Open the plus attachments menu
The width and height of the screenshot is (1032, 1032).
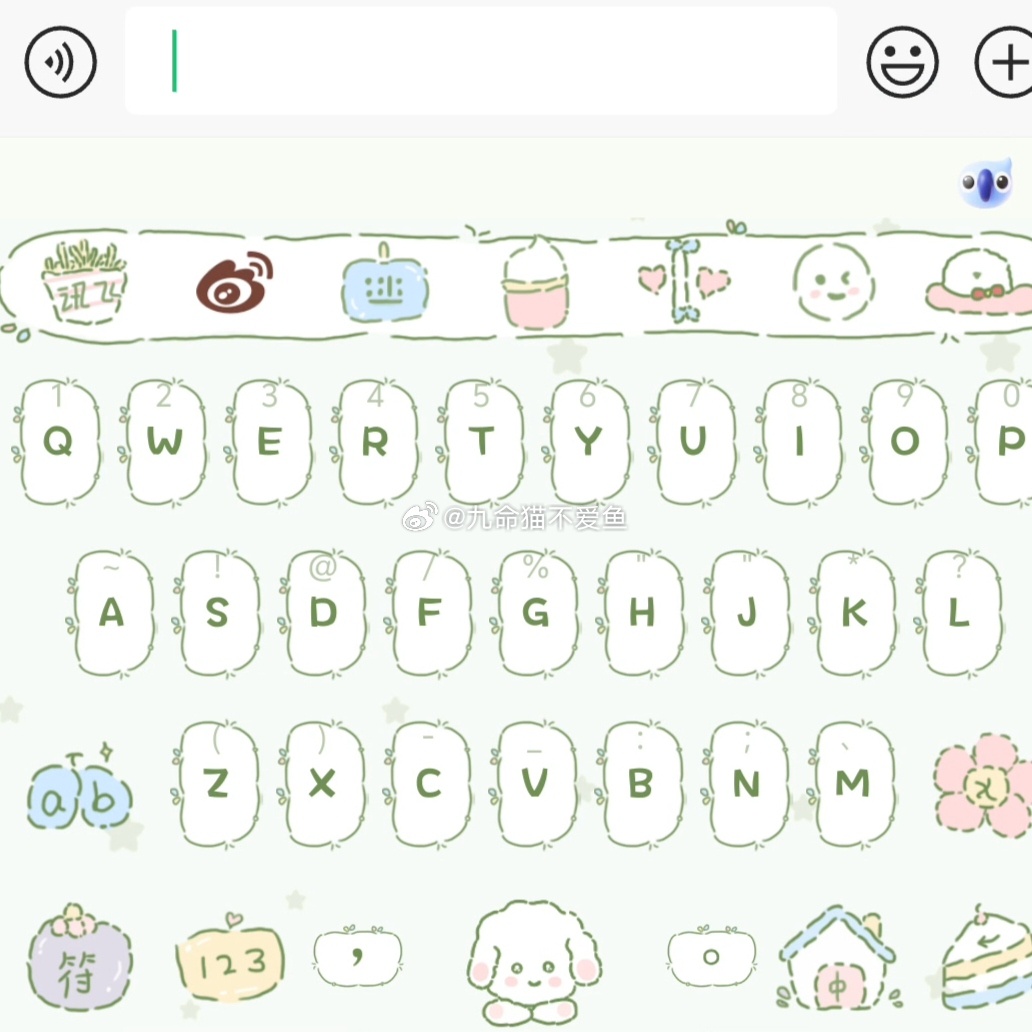pos(1005,62)
